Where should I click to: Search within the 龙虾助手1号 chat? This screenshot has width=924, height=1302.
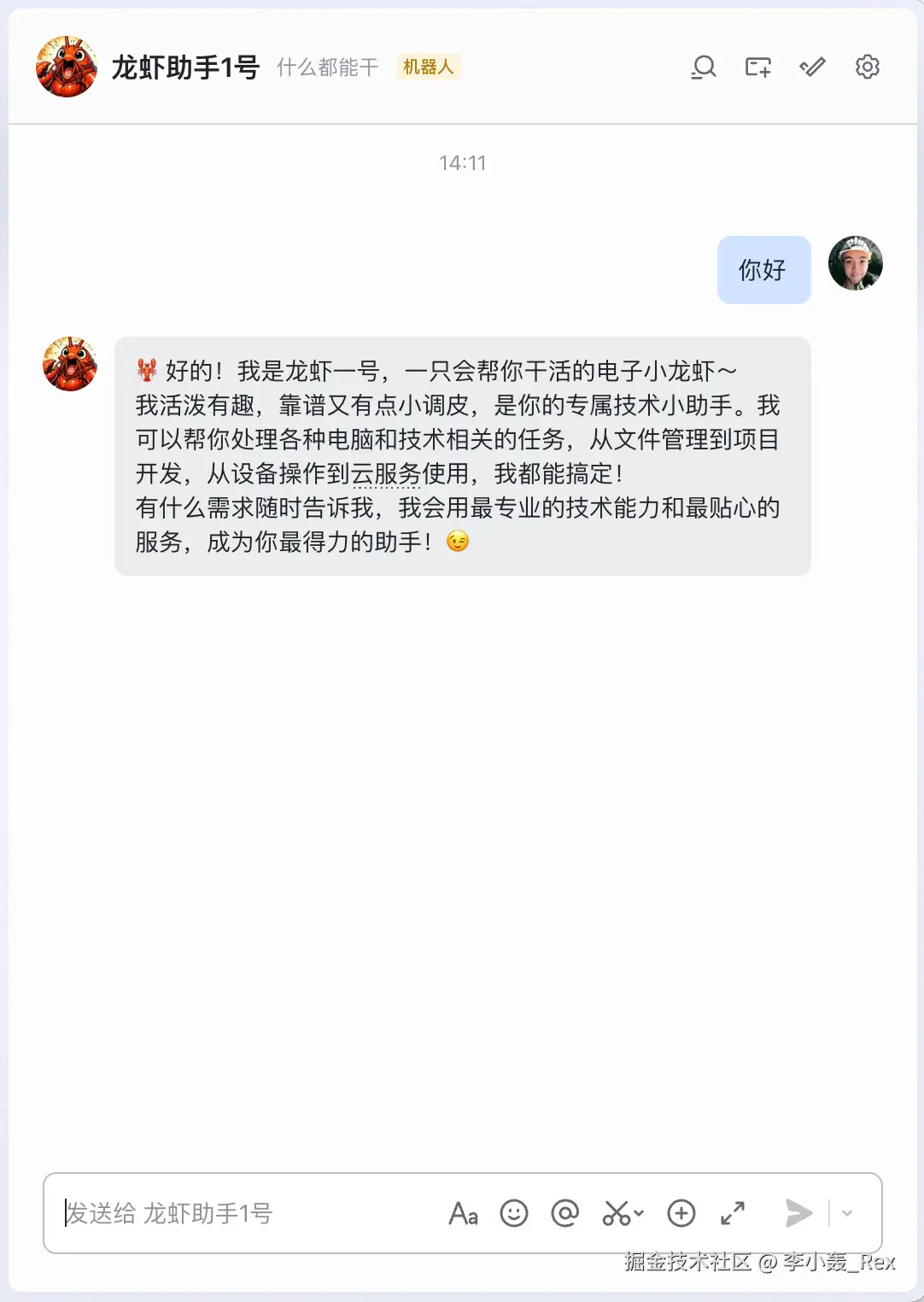coord(704,67)
